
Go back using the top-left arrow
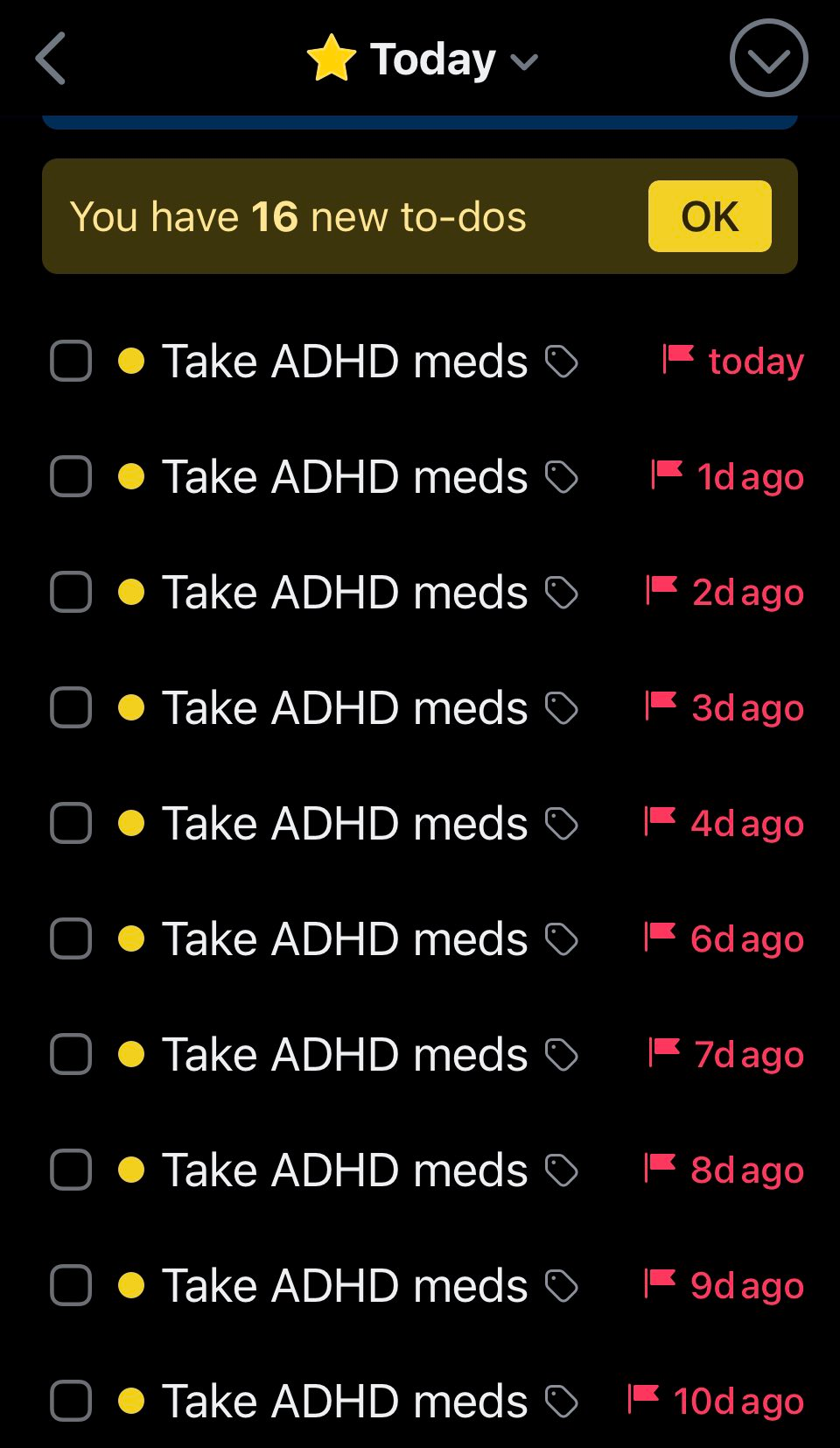coord(51,59)
